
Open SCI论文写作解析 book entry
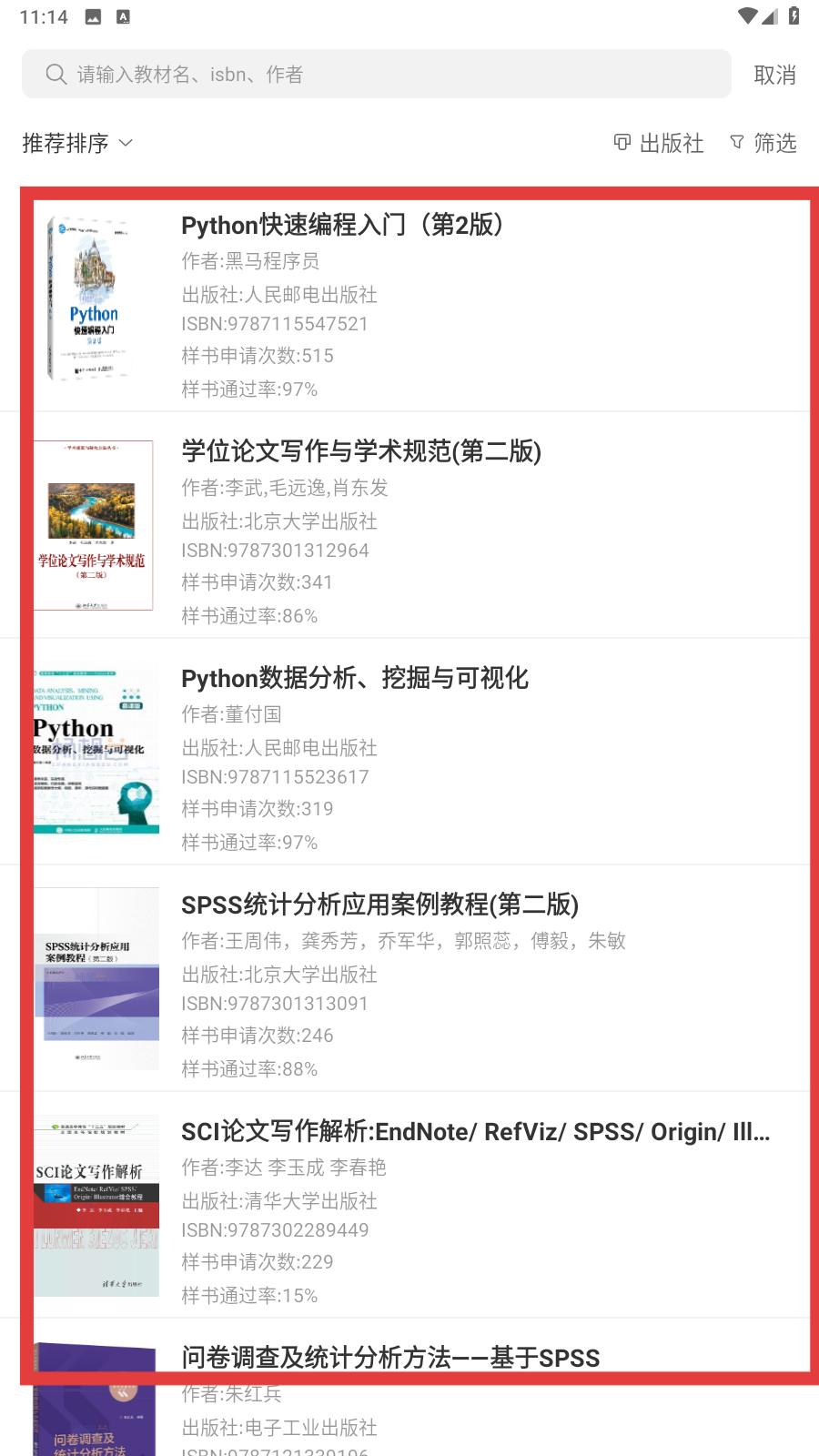tap(409, 1205)
